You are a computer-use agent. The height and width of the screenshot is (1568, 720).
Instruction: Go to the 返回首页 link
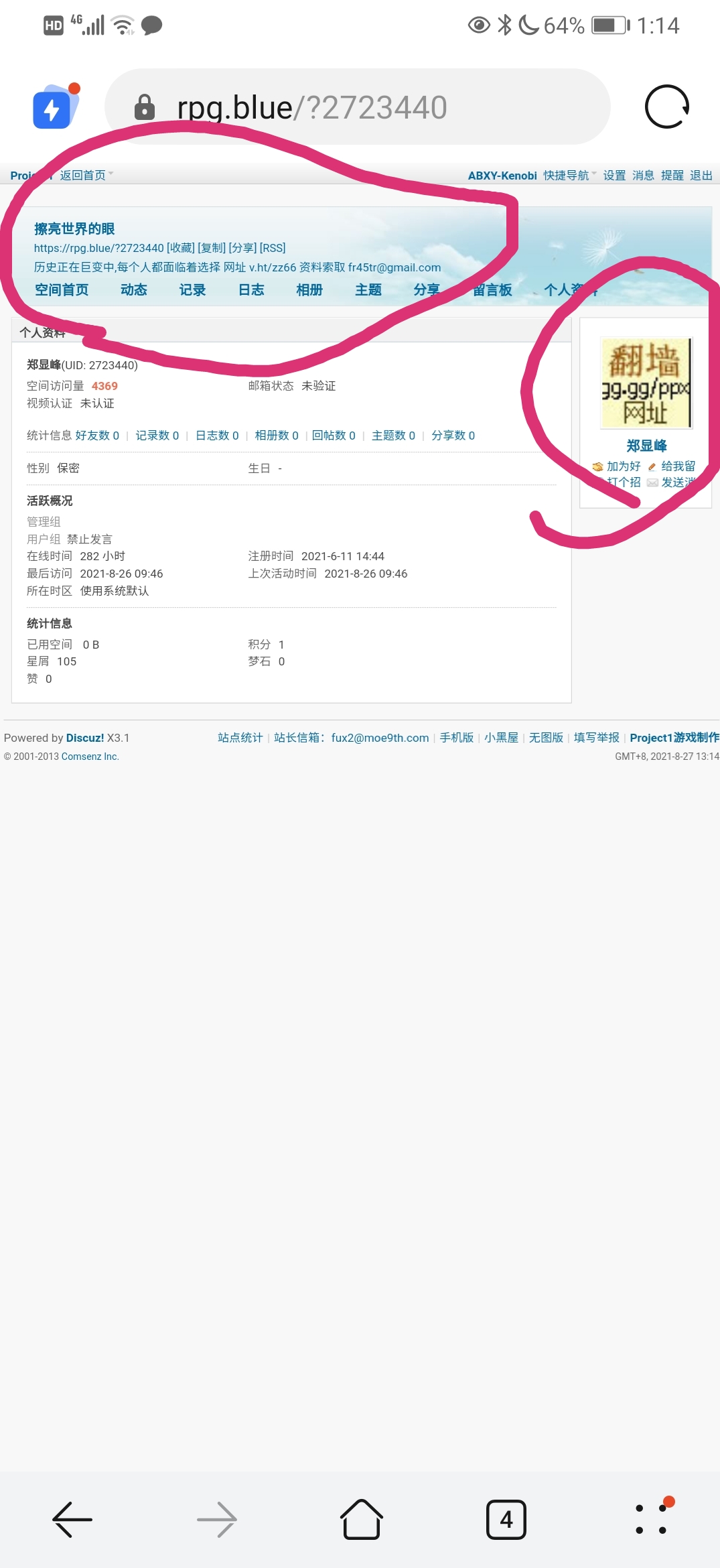click(x=83, y=176)
